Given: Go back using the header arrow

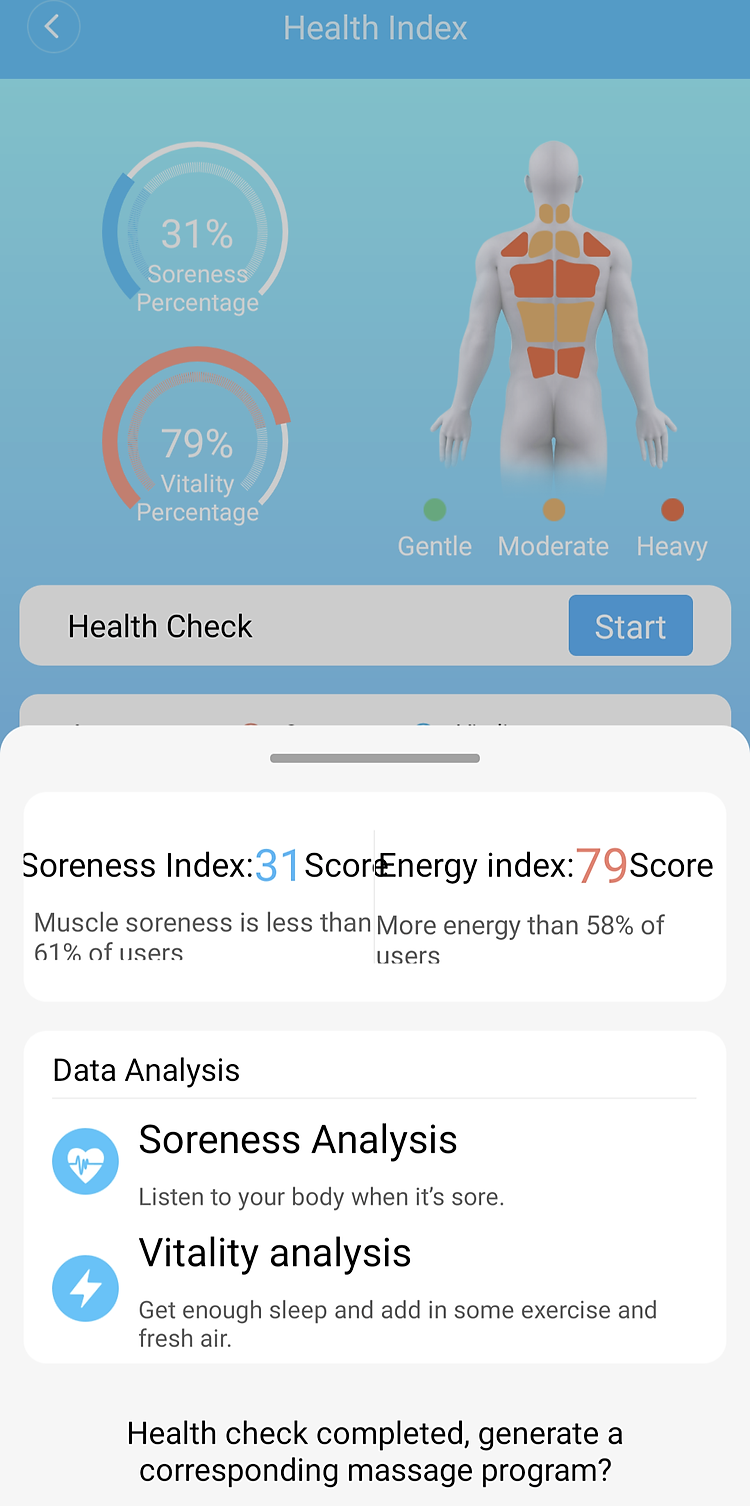Looking at the screenshot, I should [x=53, y=27].
